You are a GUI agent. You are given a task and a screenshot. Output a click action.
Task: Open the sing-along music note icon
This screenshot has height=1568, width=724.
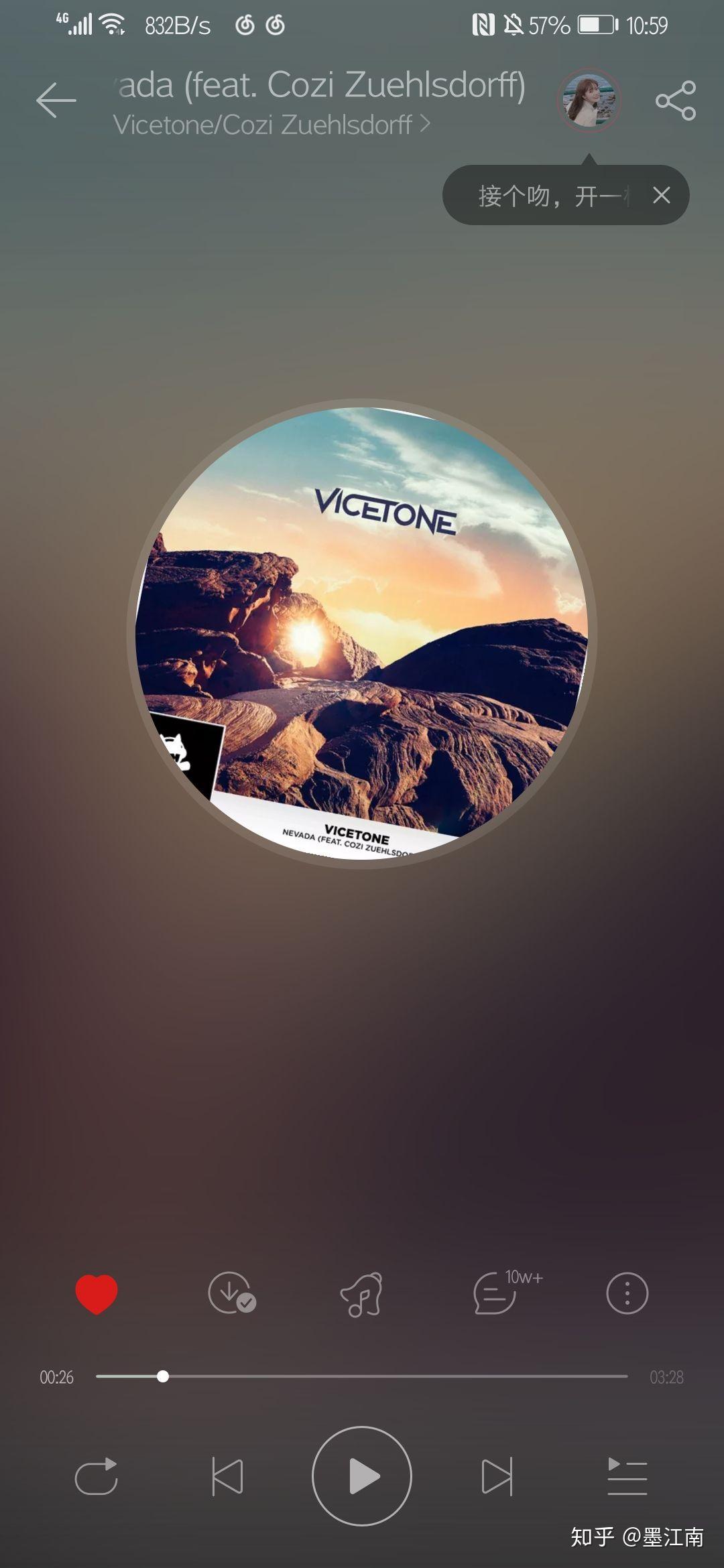click(x=362, y=1294)
